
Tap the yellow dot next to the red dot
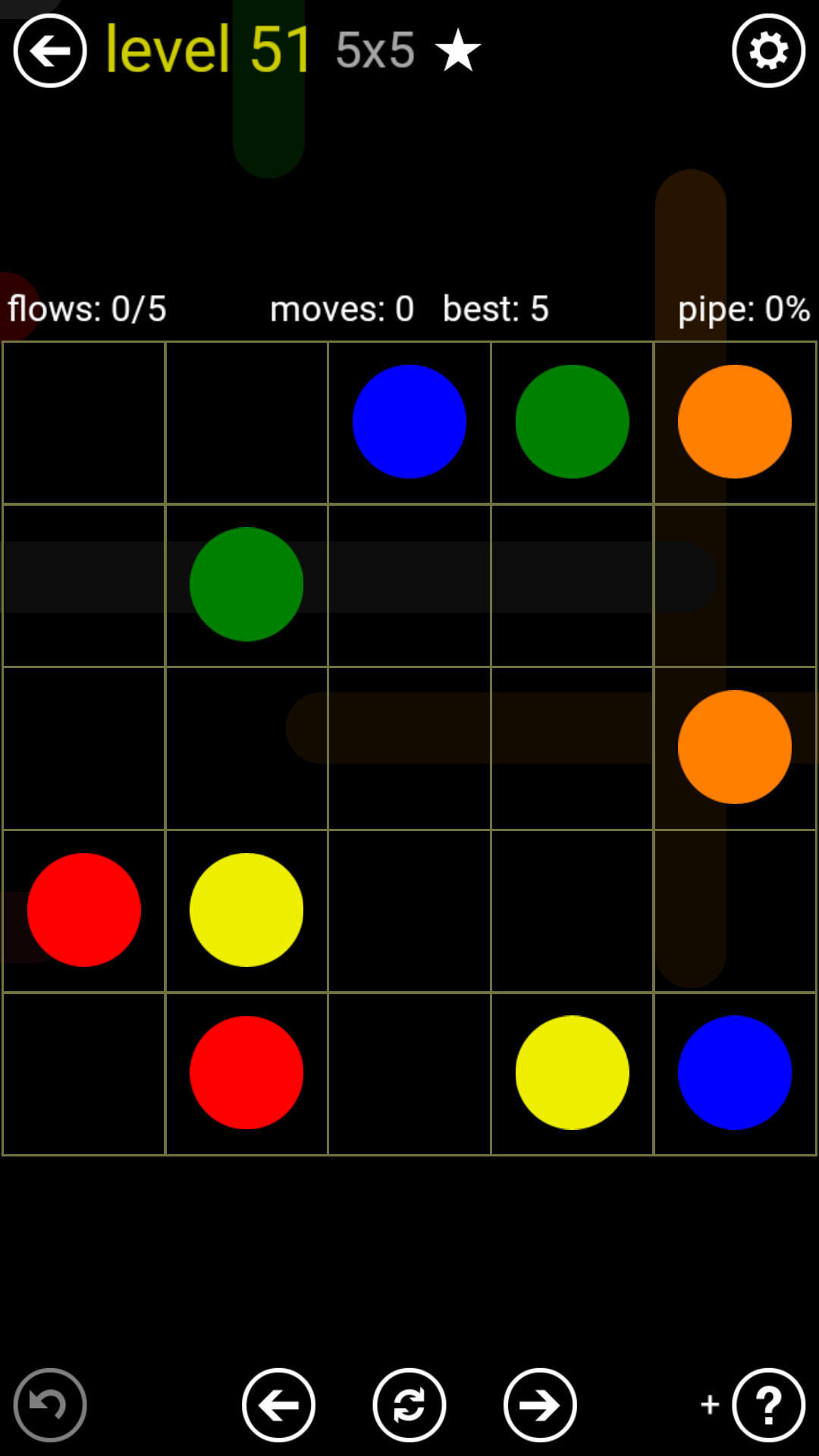point(246,910)
